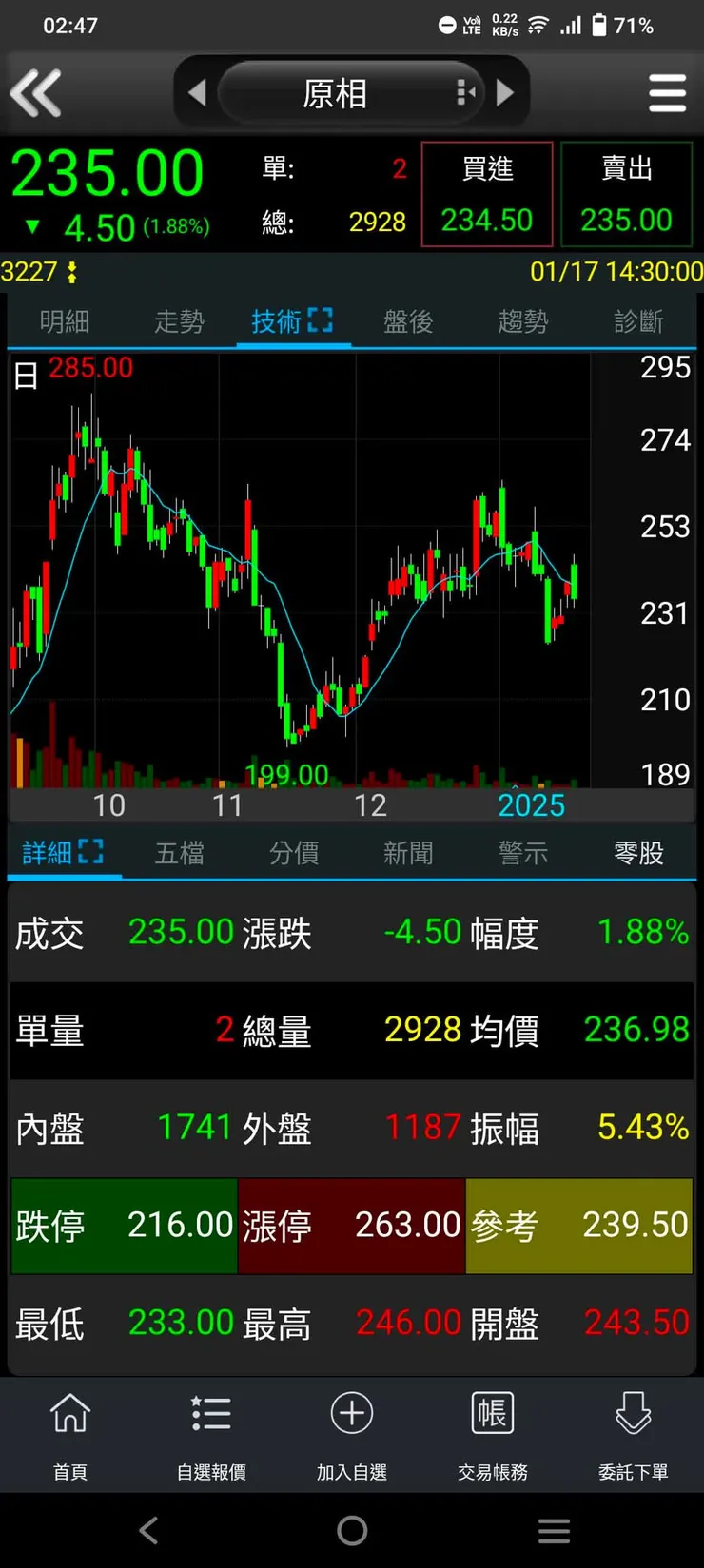The width and height of the screenshot is (704, 1568).
Task: Select the 趨勢 tab
Action: [x=523, y=322]
